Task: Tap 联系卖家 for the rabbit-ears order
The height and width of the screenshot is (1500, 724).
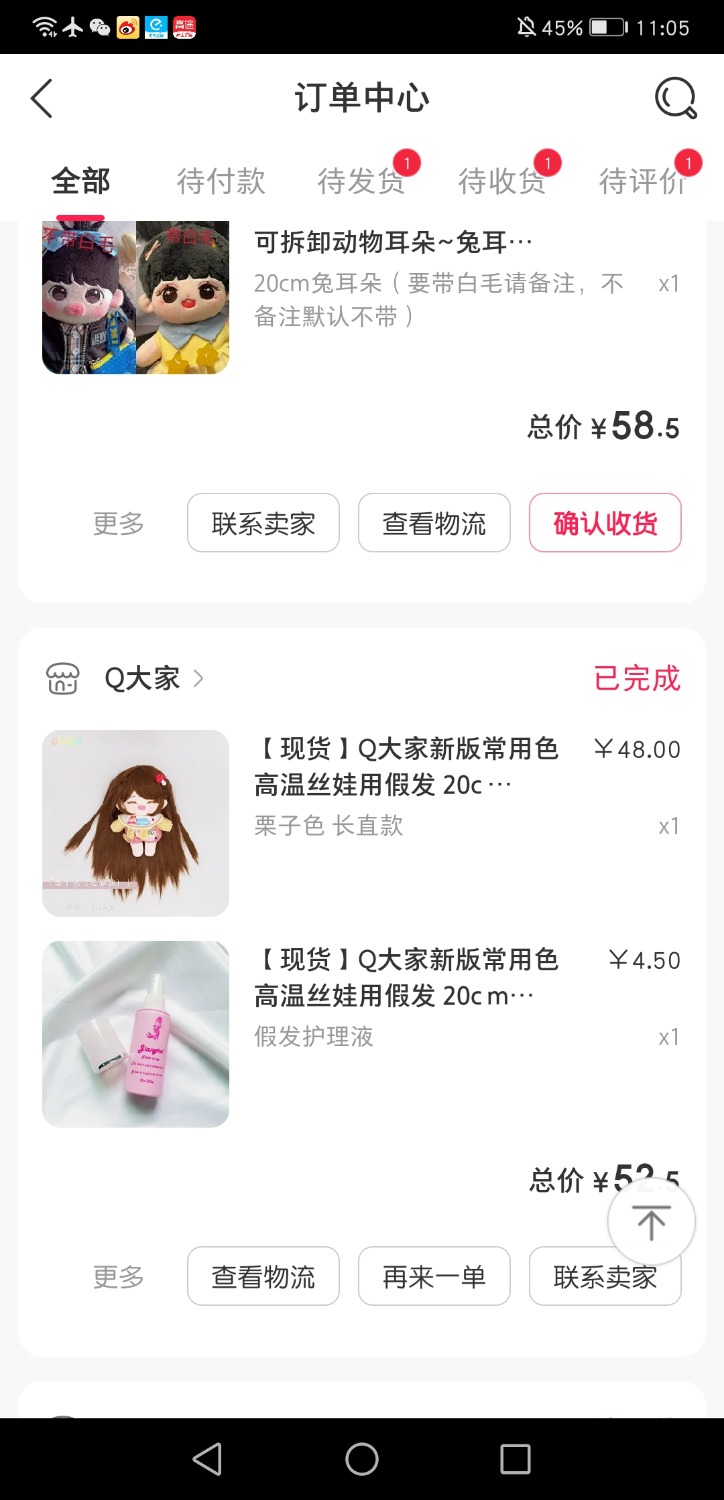Action: click(263, 523)
